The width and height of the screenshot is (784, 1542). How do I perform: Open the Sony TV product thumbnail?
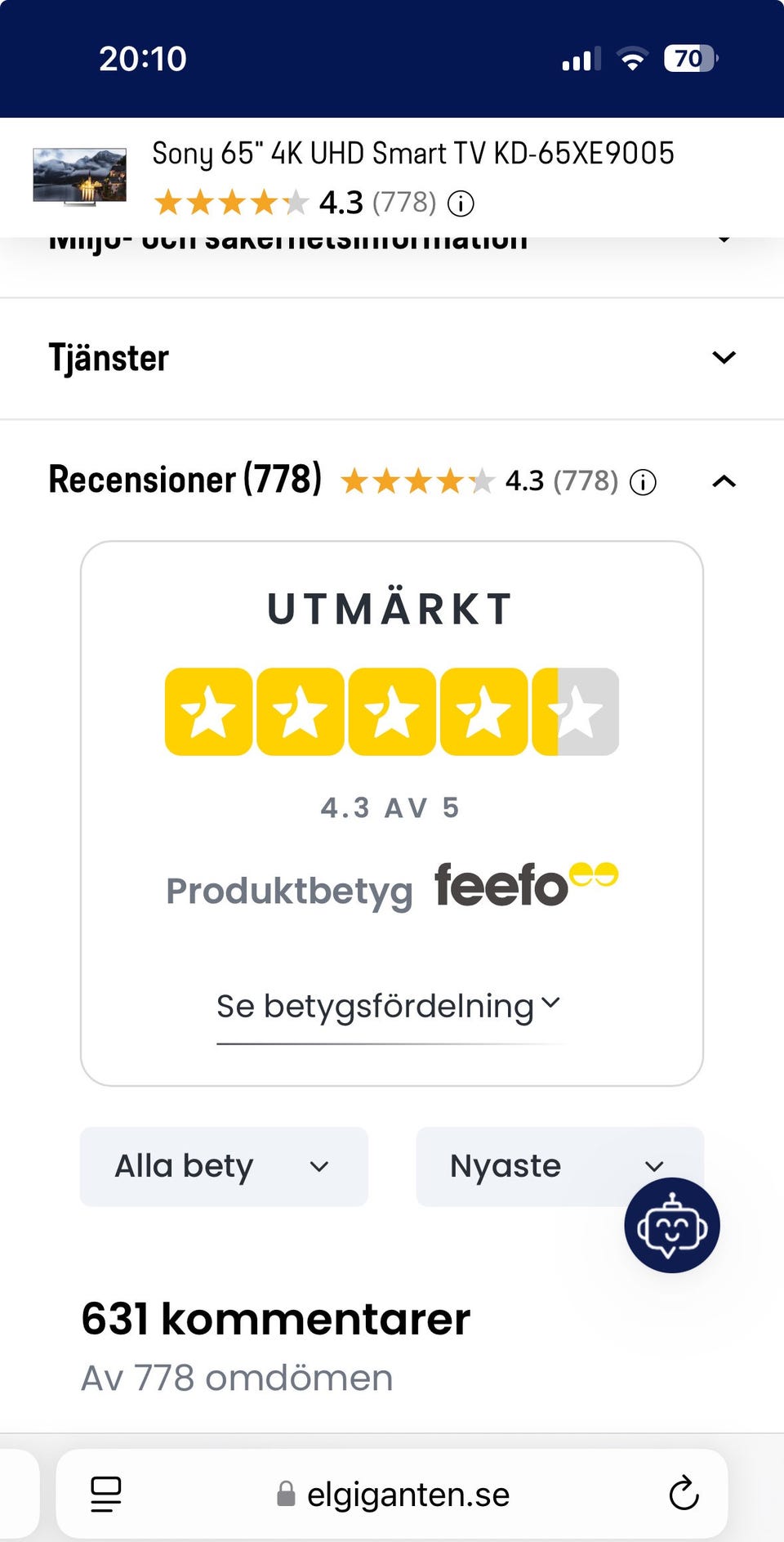pyautogui.click(x=80, y=176)
